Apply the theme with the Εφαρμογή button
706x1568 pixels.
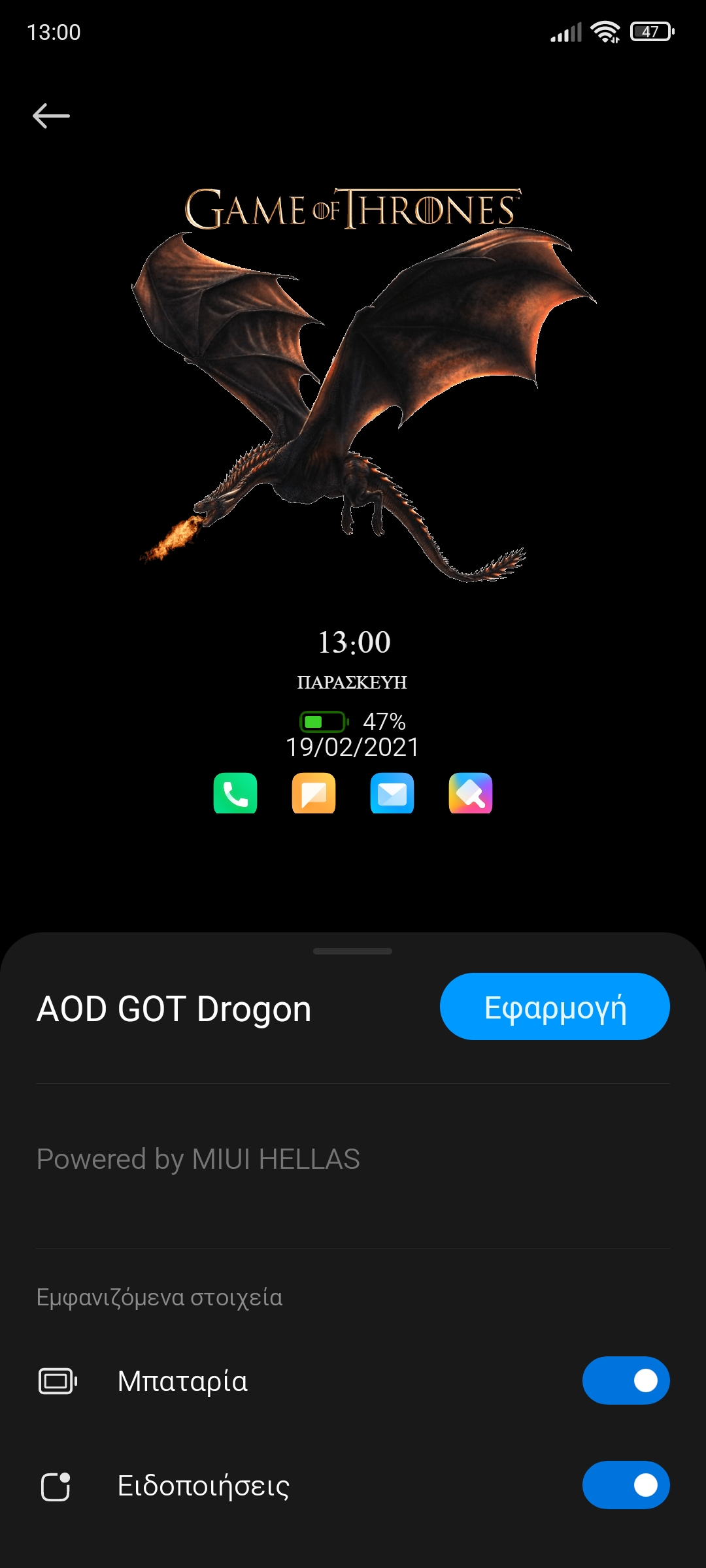(x=554, y=1007)
